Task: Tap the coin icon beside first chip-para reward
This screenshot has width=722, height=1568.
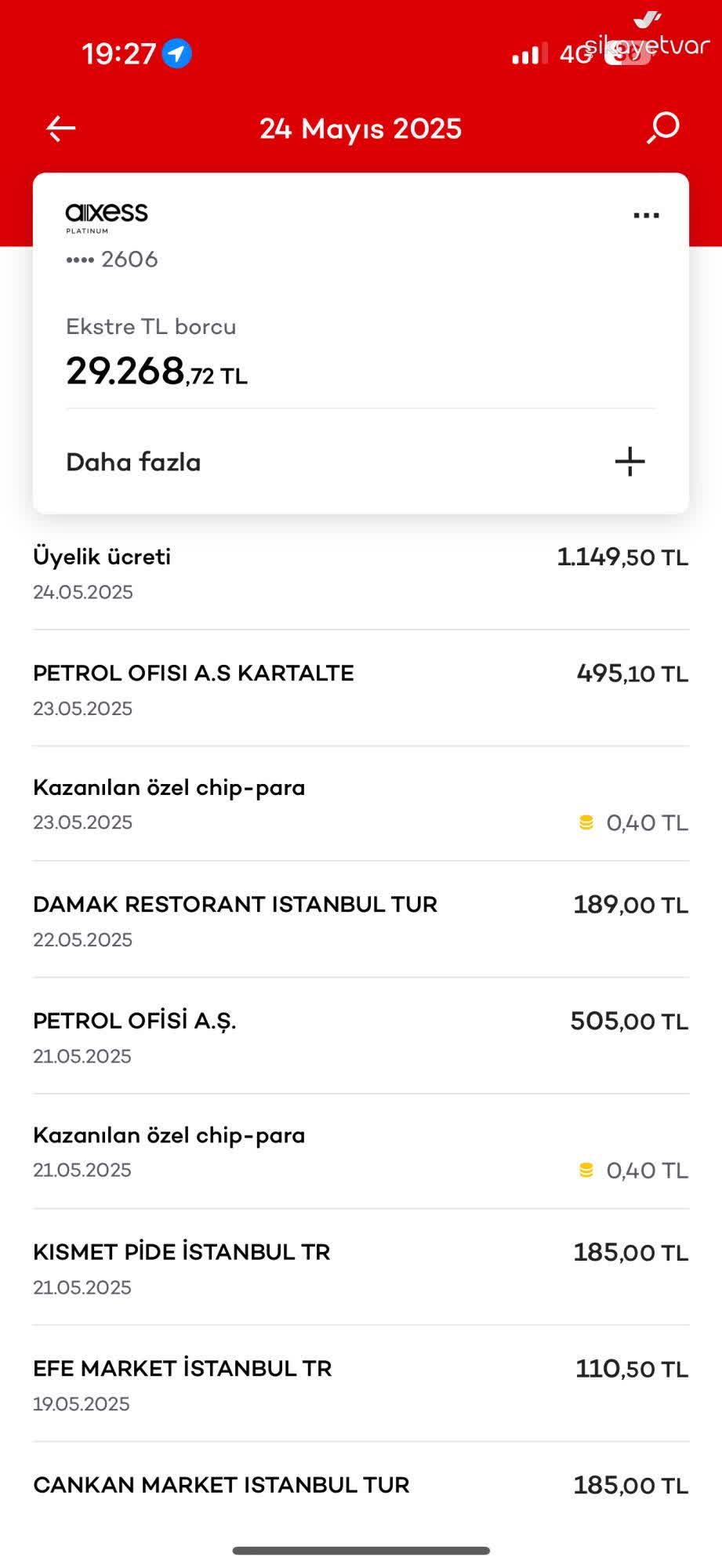Action: (x=586, y=822)
